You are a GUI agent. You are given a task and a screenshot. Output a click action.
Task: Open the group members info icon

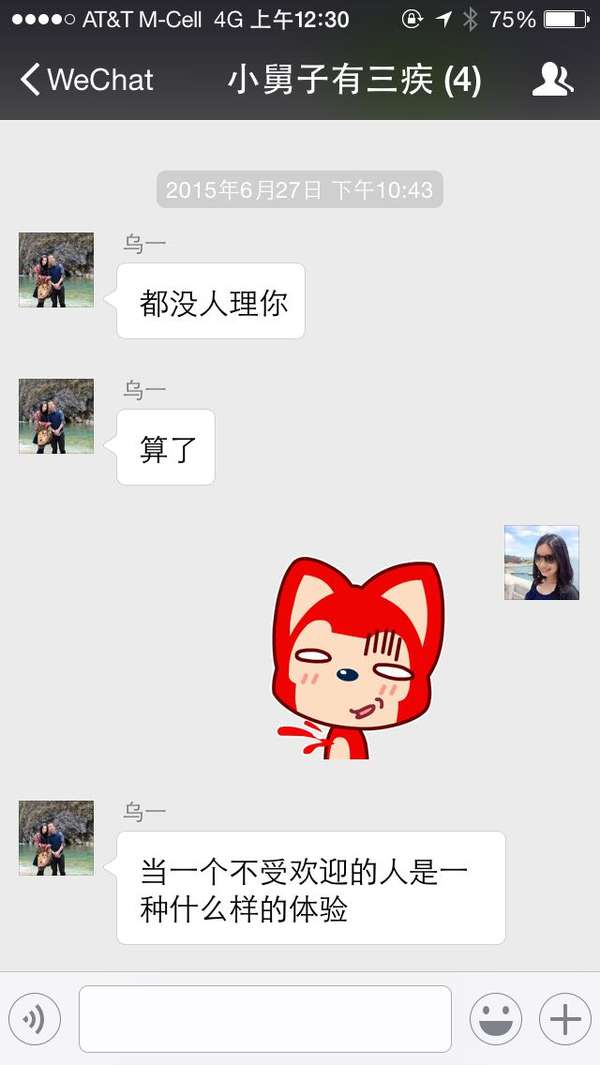point(552,80)
